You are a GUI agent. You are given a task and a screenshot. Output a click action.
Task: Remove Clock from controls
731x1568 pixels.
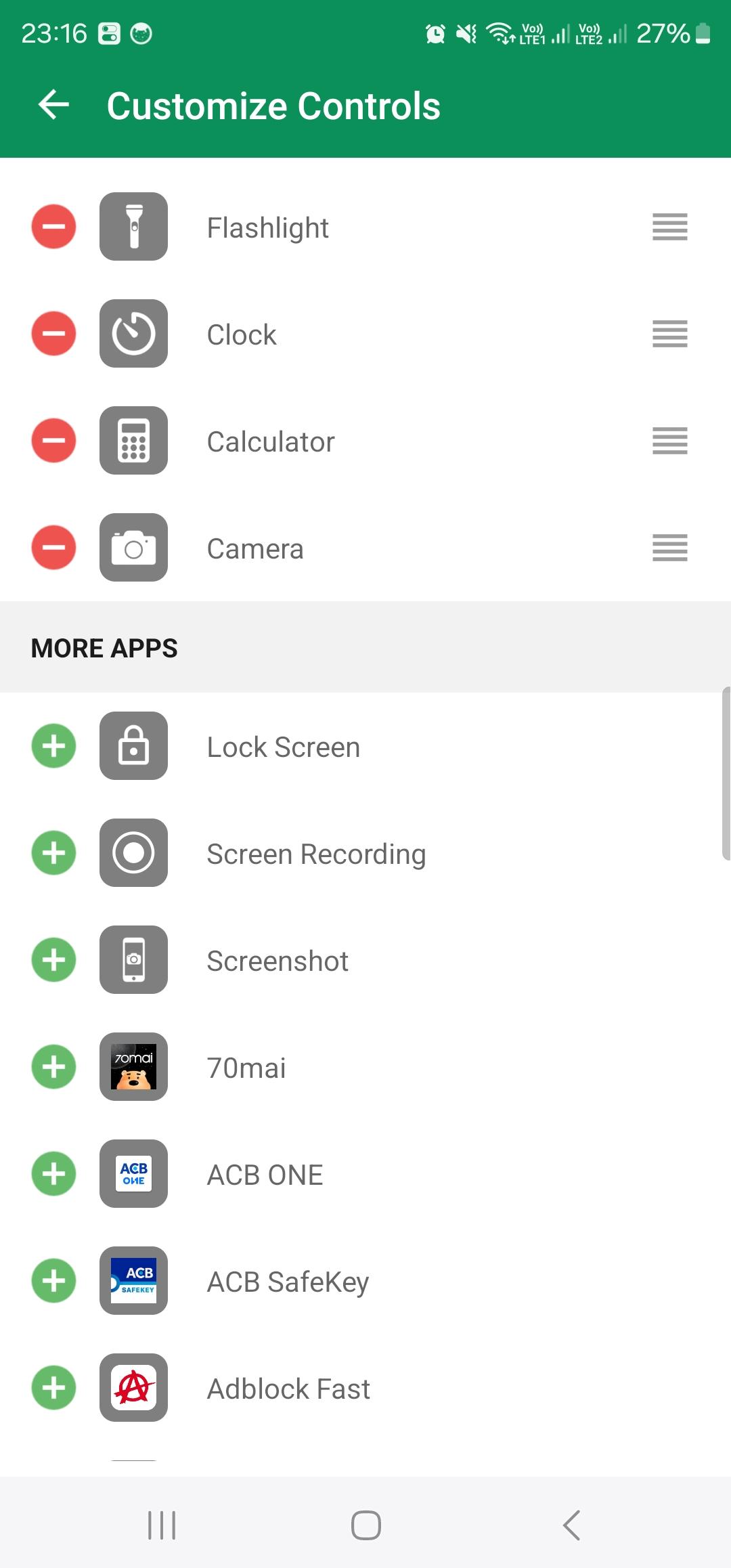click(x=53, y=334)
